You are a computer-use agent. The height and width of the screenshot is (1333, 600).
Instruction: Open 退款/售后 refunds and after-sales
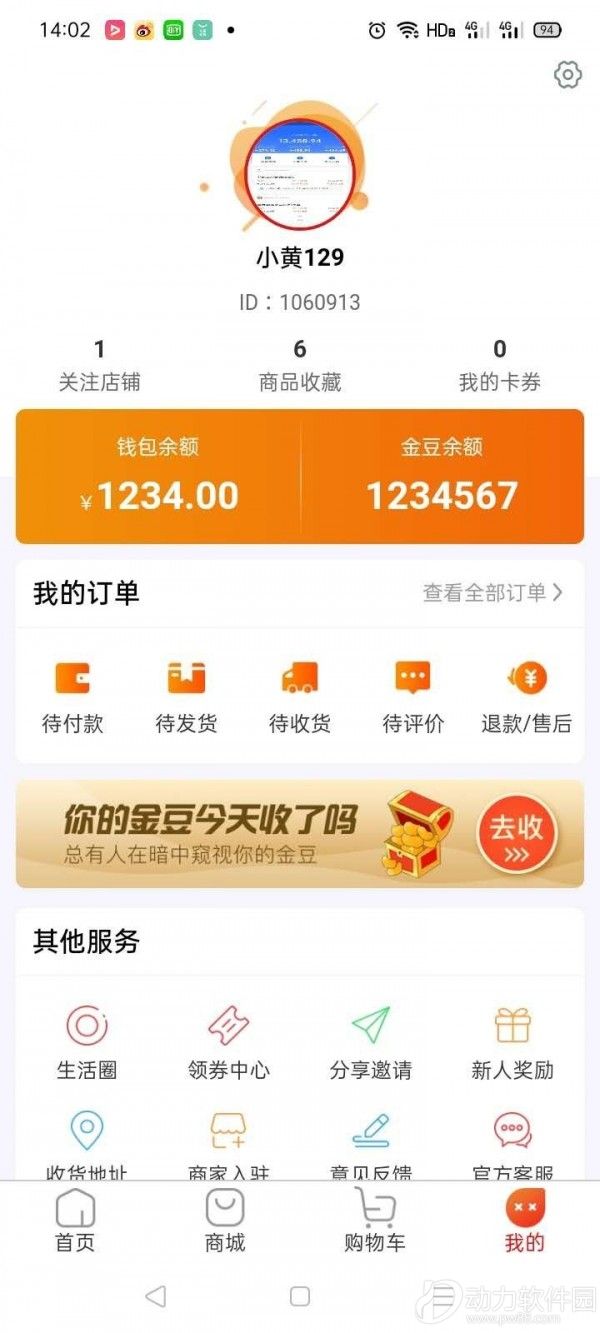(527, 697)
